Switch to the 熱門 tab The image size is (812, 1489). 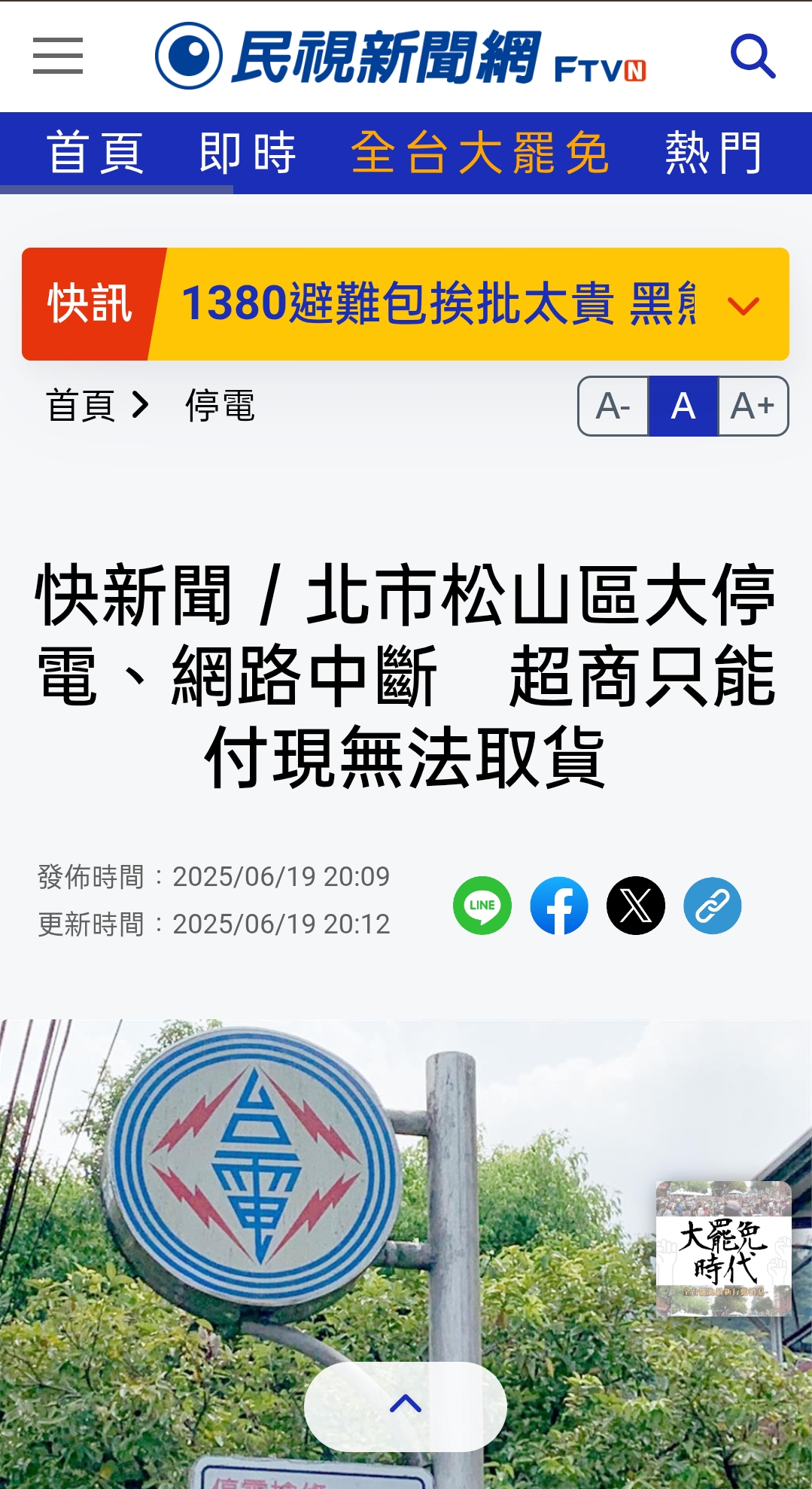pos(713,153)
